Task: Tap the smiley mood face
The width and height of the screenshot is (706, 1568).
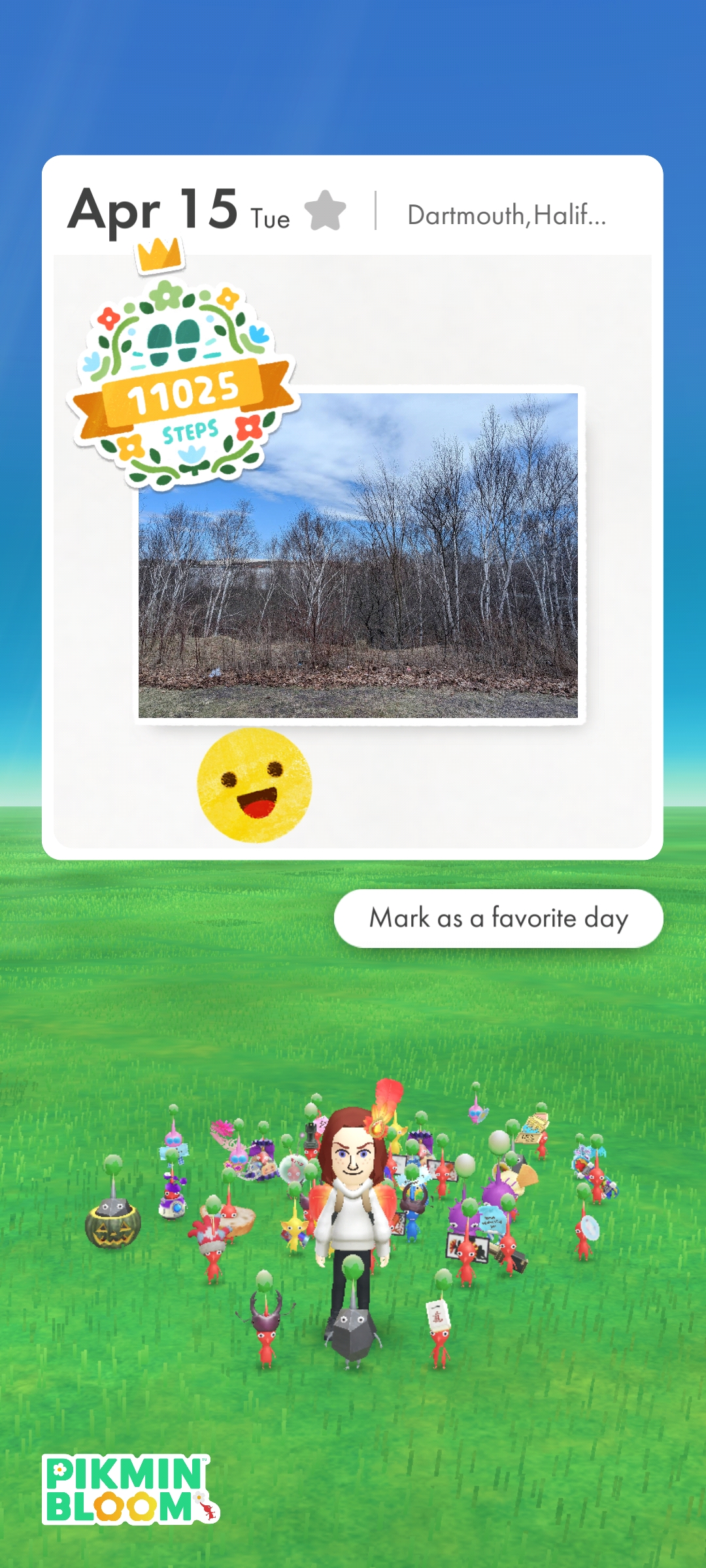Action: tap(254, 785)
